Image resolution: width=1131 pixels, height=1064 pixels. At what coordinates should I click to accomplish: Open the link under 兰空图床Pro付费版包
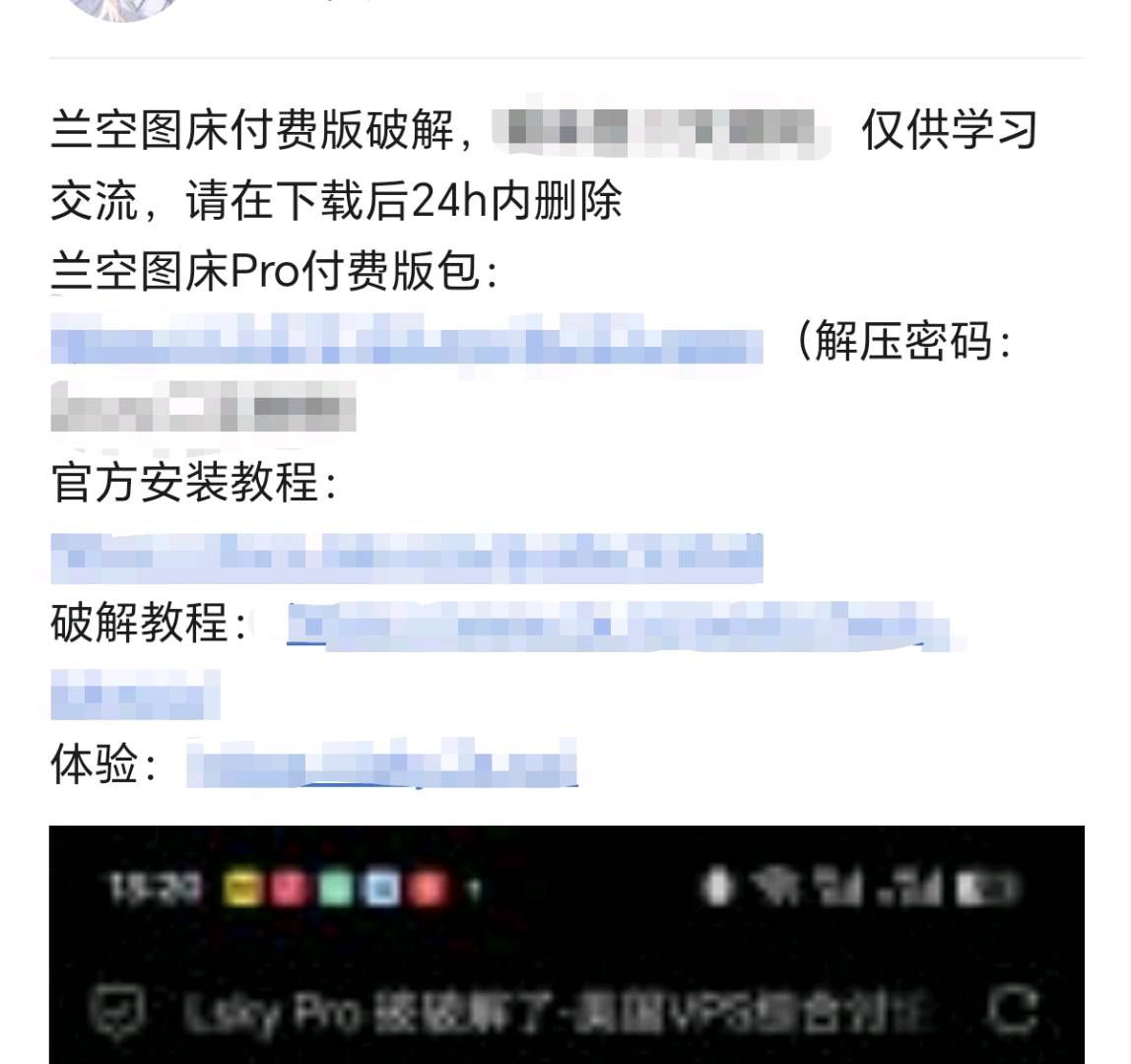406,340
